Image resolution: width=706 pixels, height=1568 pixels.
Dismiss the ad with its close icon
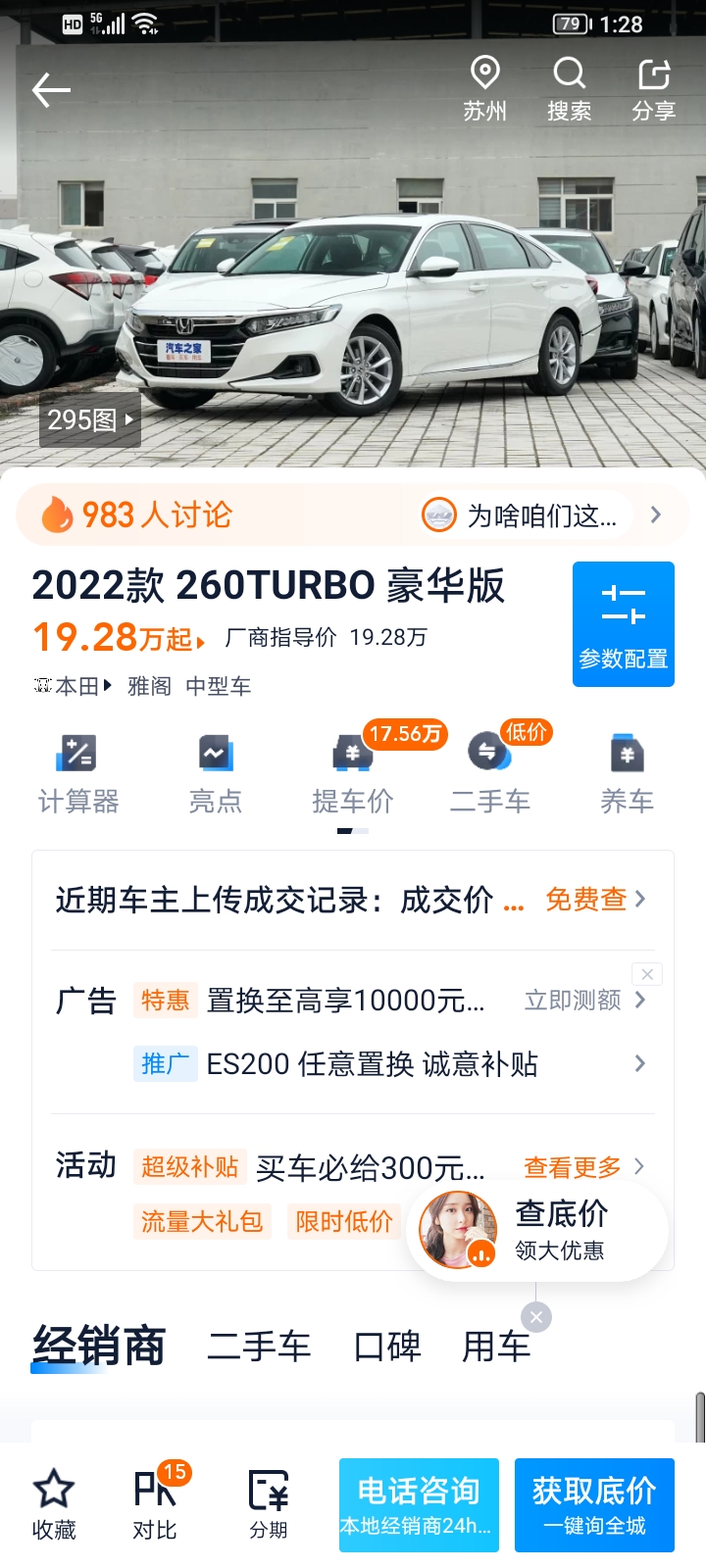click(647, 974)
